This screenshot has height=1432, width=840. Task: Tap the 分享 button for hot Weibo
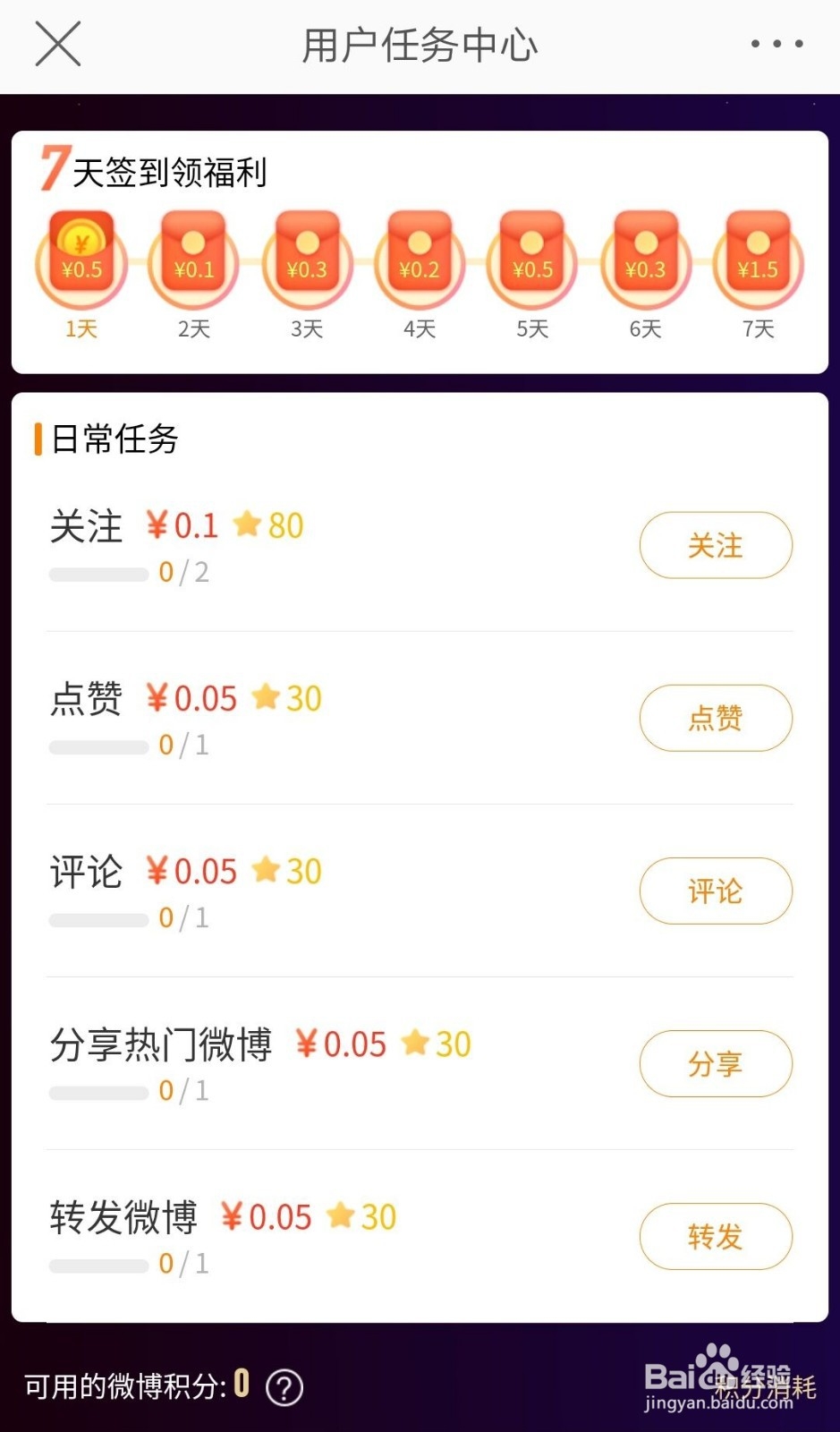[x=716, y=1063]
